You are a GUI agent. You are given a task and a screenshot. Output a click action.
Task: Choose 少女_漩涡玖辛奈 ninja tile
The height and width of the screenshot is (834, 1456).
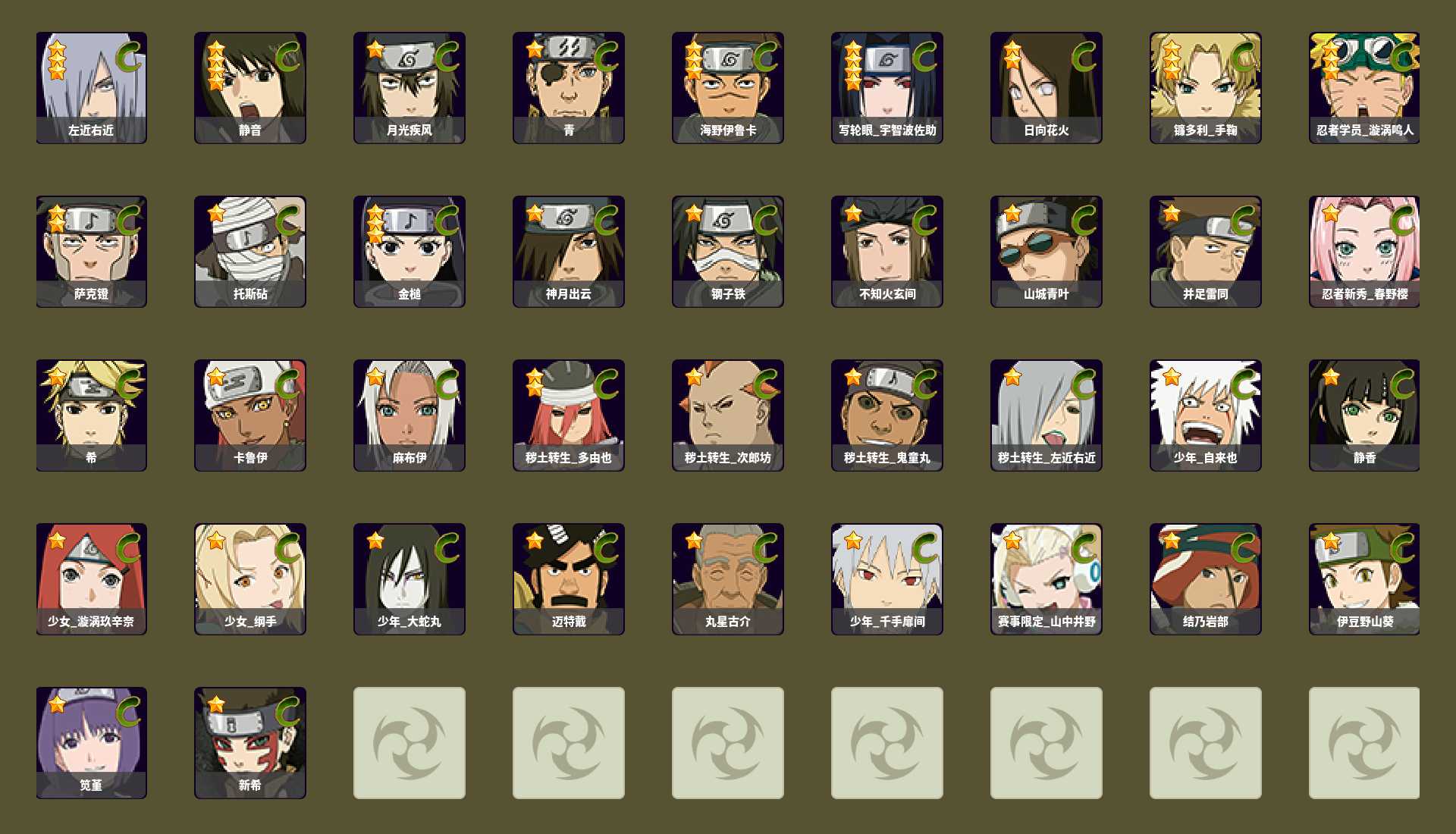click(x=91, y=578)
